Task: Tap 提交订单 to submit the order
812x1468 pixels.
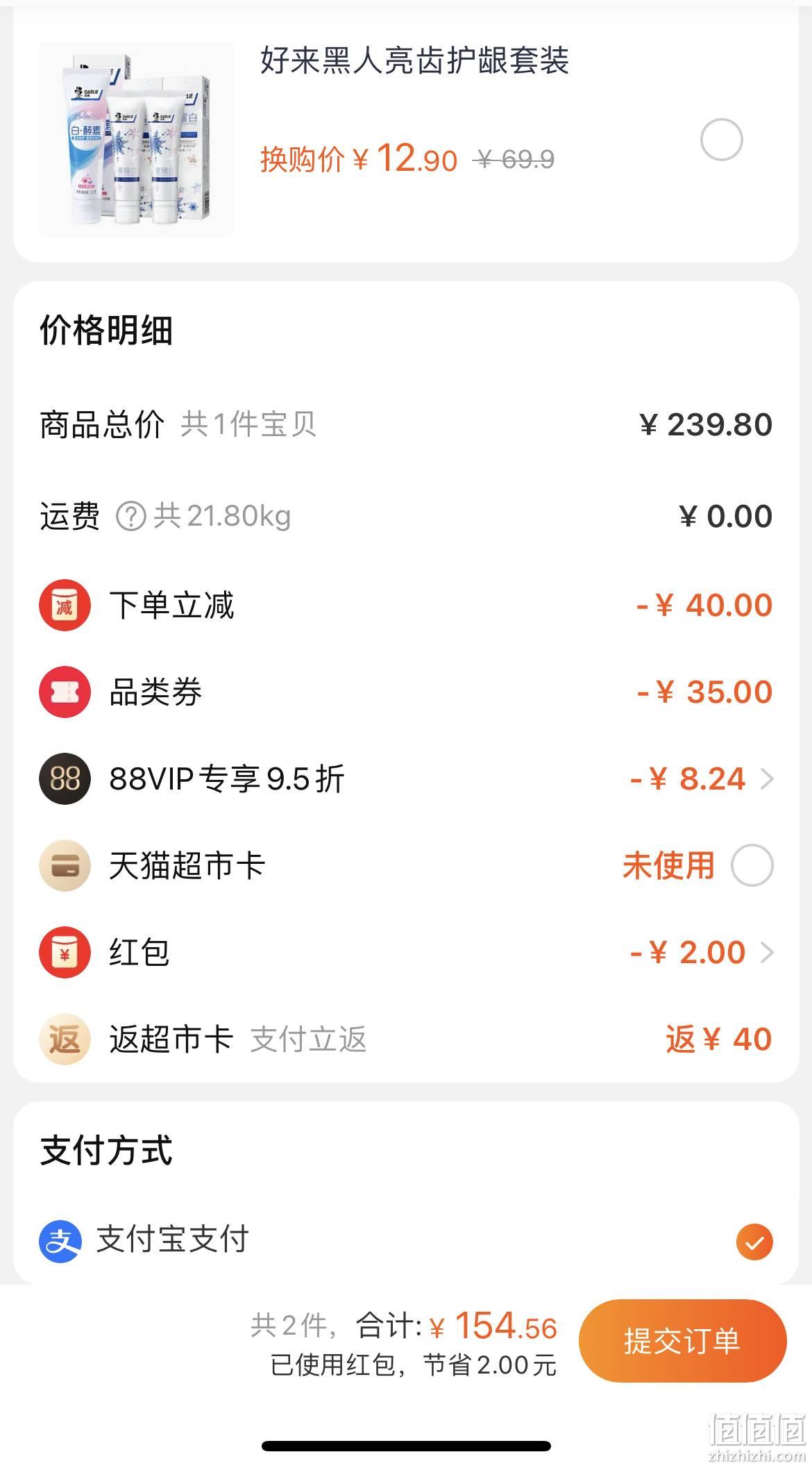Action: click(682, 1340)
